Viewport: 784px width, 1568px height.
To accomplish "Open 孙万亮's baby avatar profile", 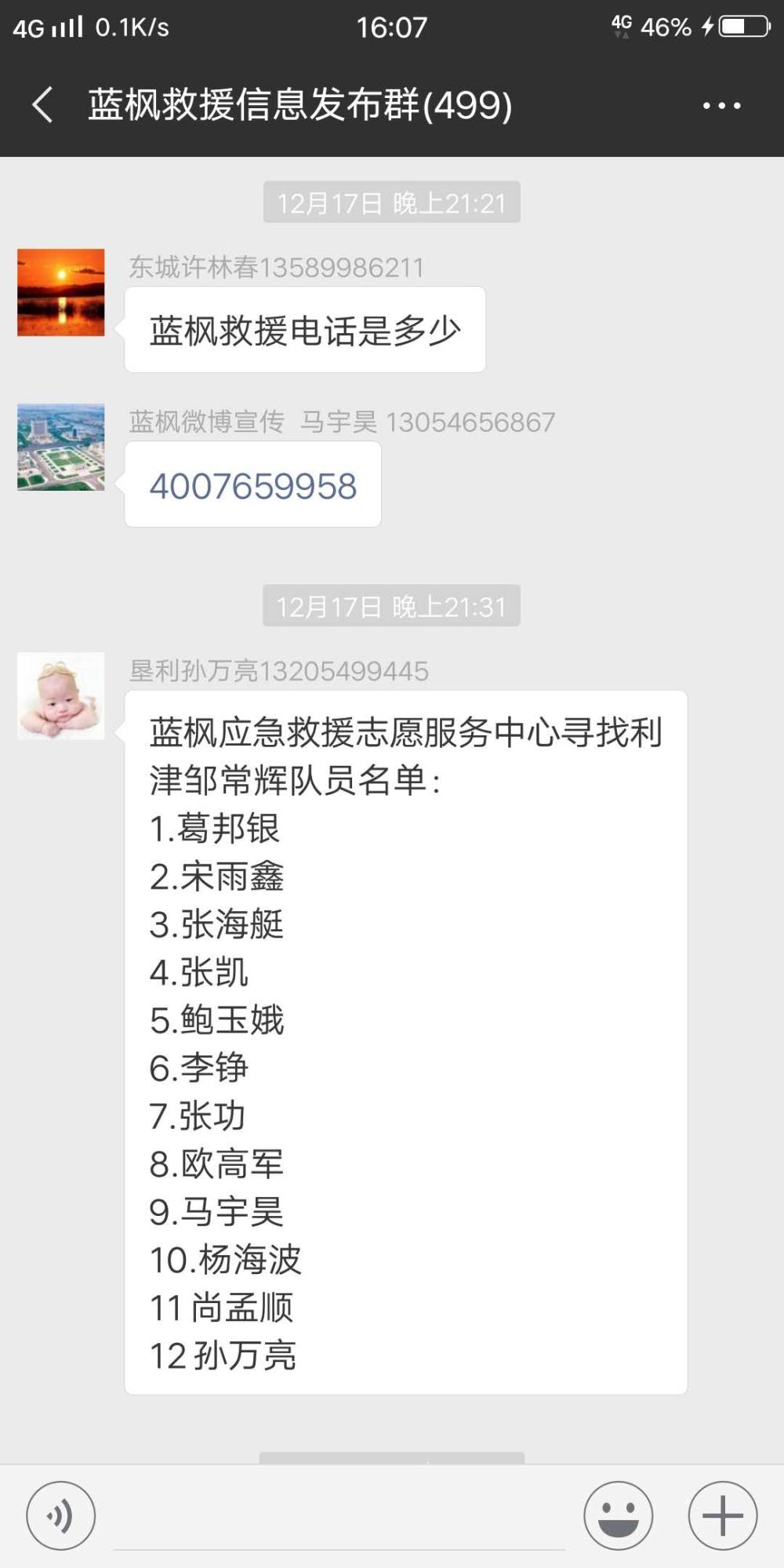I will [61, 696].
